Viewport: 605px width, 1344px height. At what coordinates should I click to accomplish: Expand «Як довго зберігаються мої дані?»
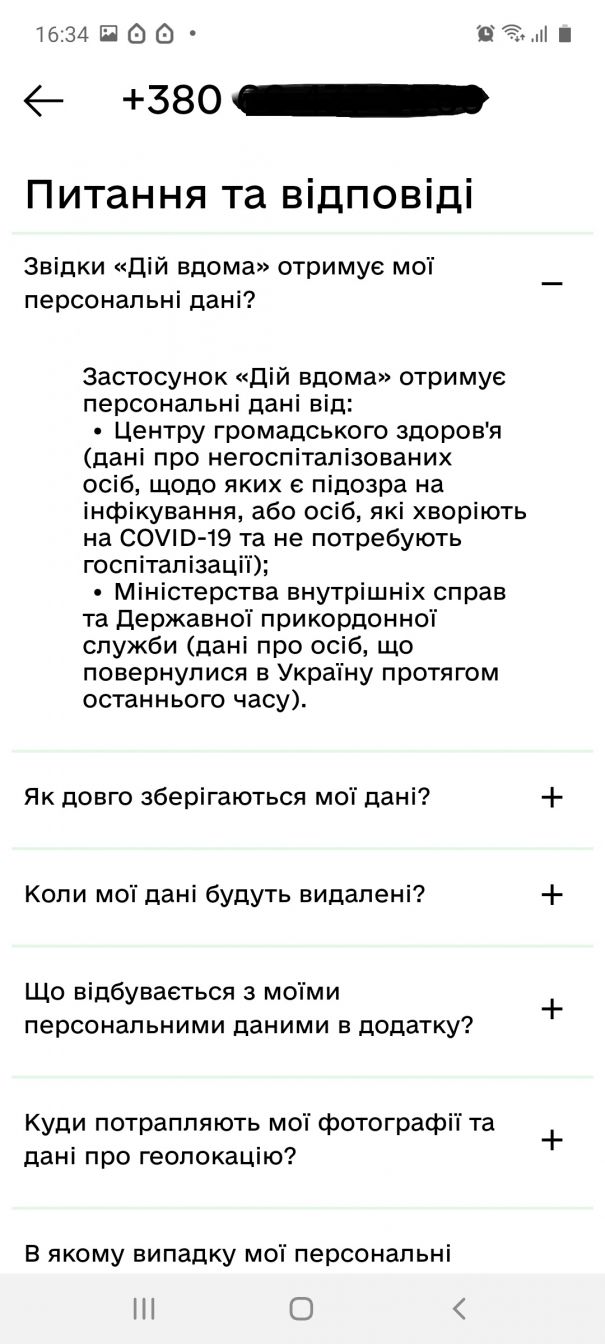tap(551, 797)
